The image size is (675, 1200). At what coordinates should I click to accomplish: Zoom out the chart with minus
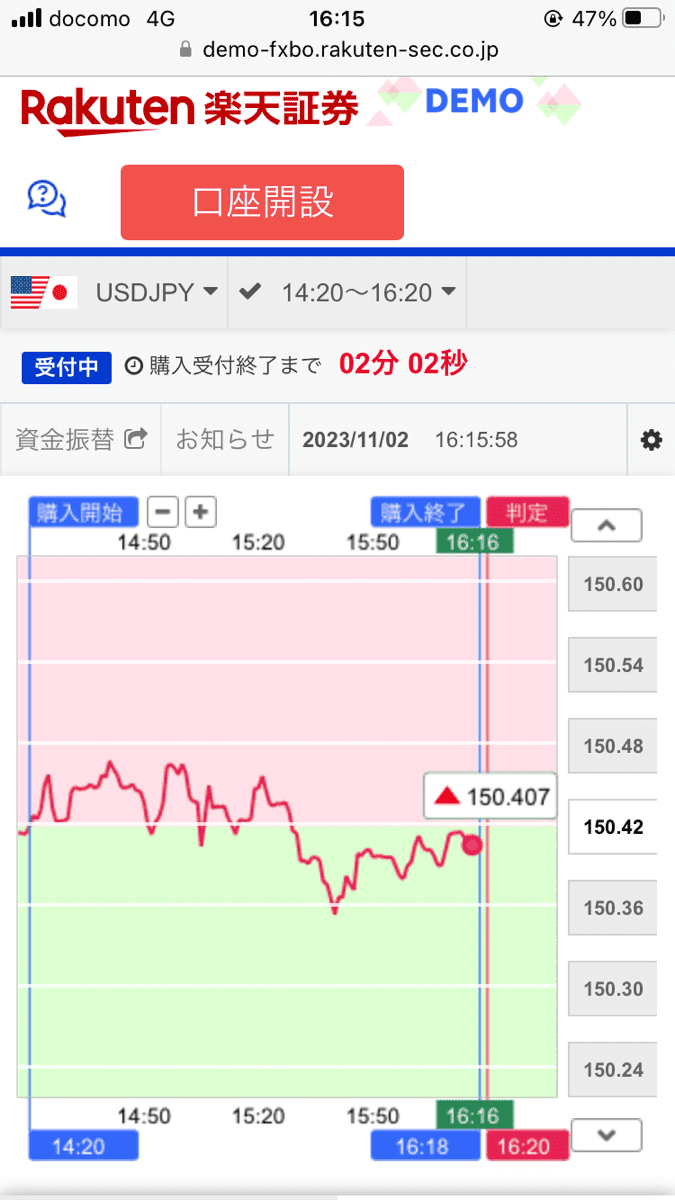[163, 512]
